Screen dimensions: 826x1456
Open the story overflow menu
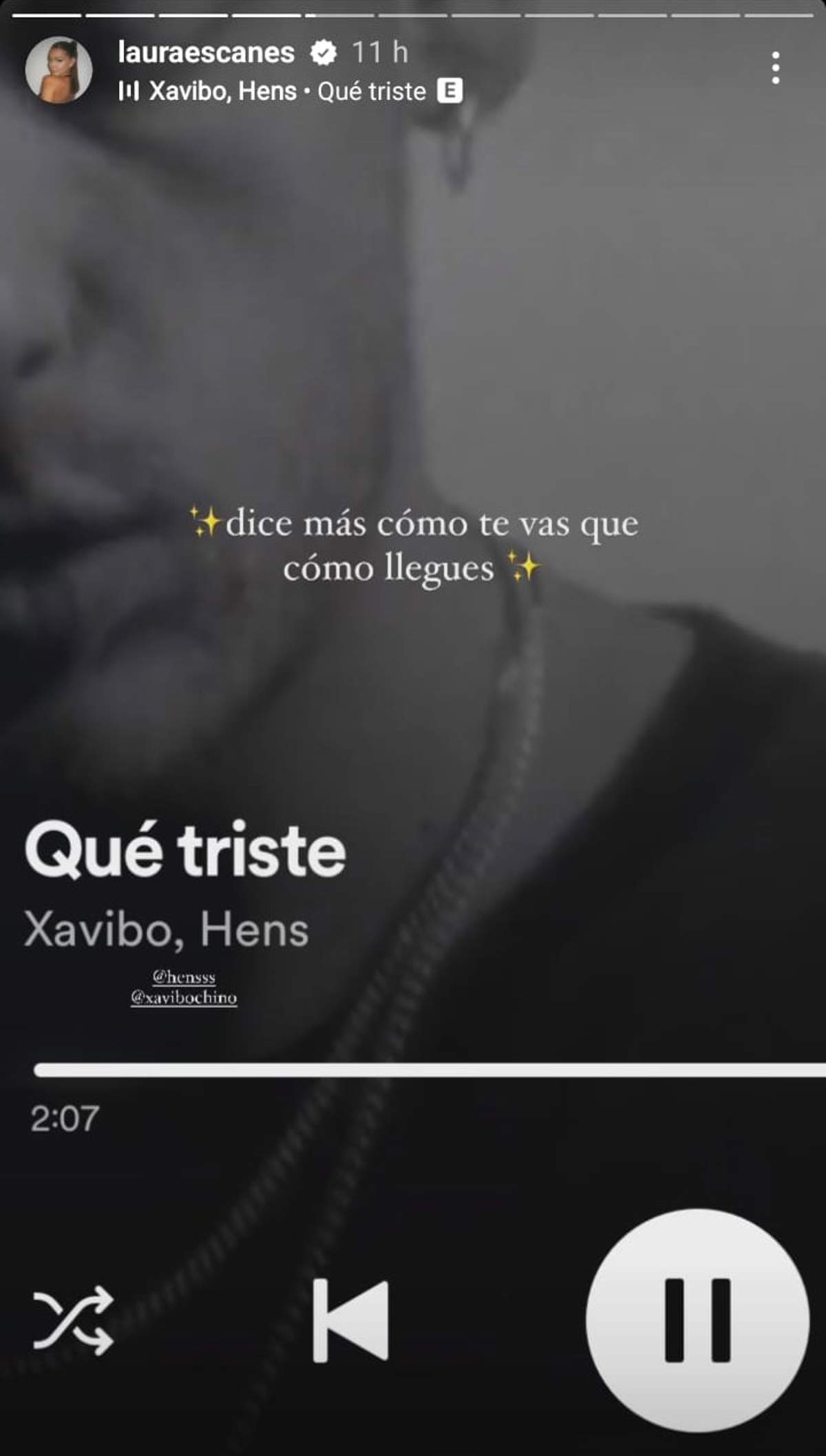point(775,68)
